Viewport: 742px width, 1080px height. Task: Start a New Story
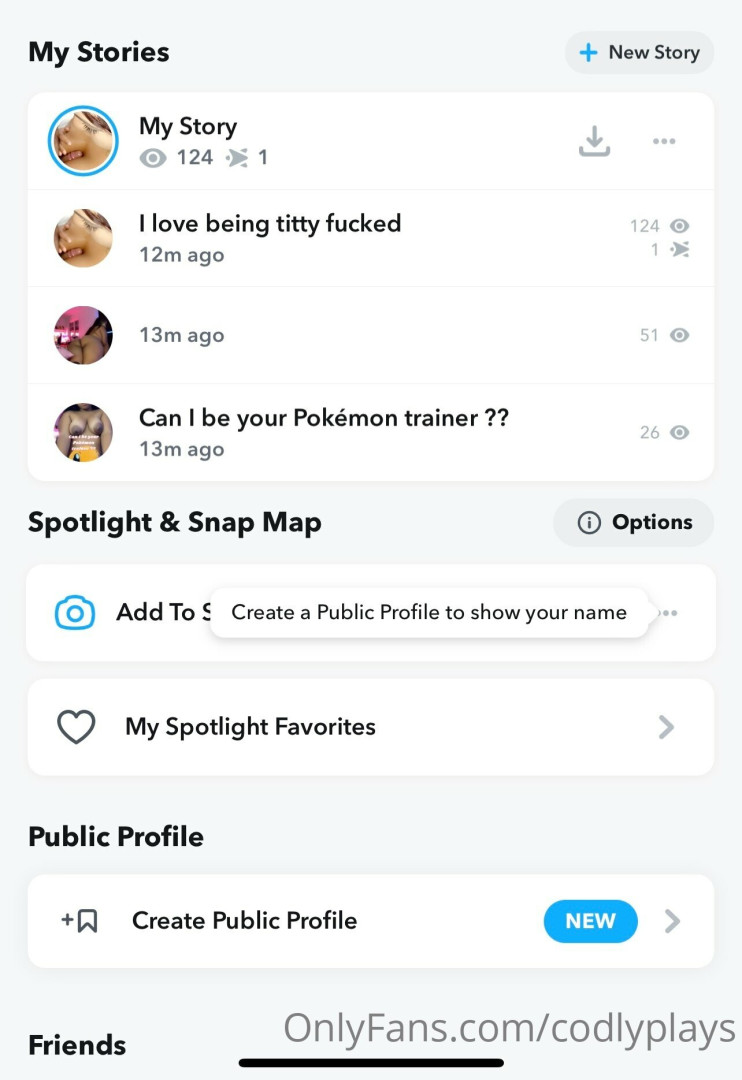639,53
